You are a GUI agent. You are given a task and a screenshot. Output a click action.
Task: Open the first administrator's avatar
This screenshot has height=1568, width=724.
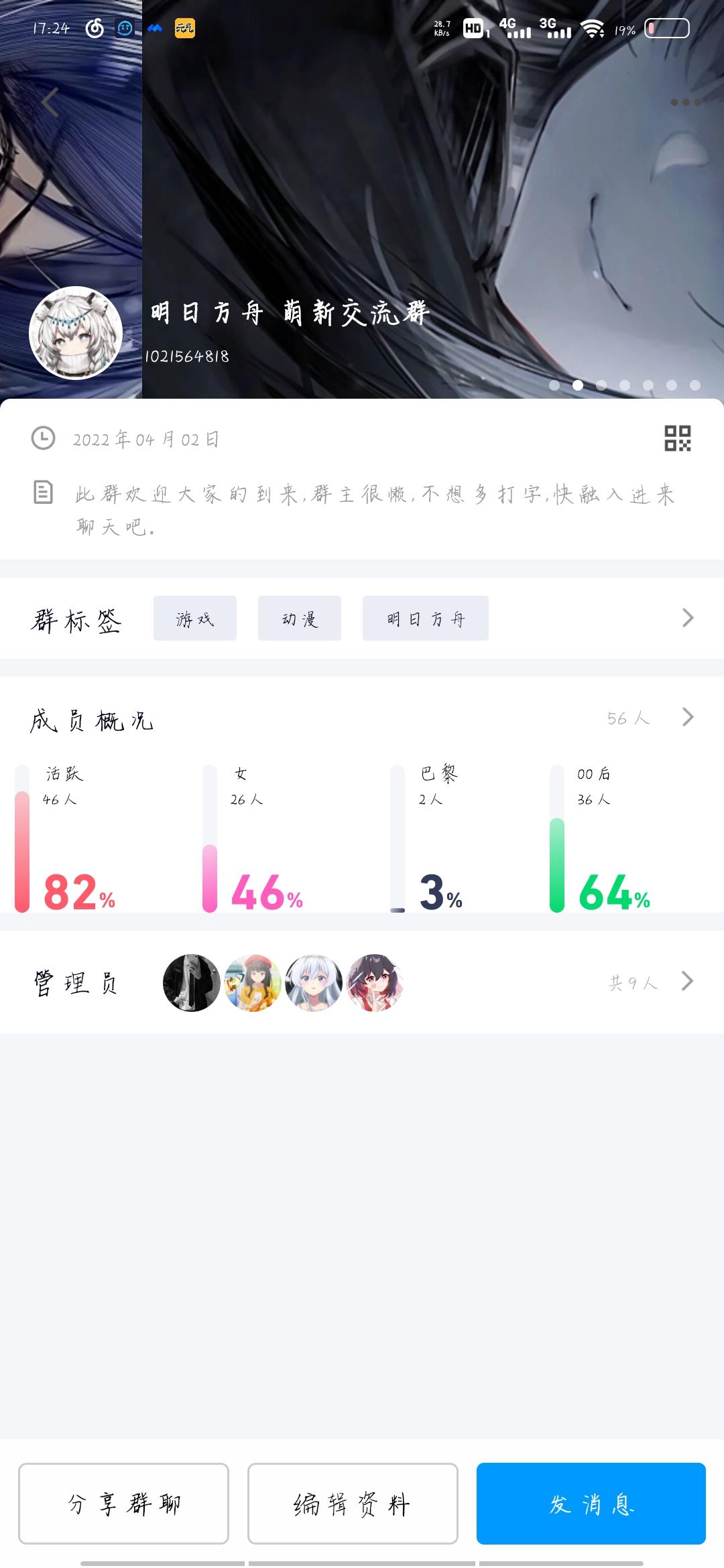191,982
